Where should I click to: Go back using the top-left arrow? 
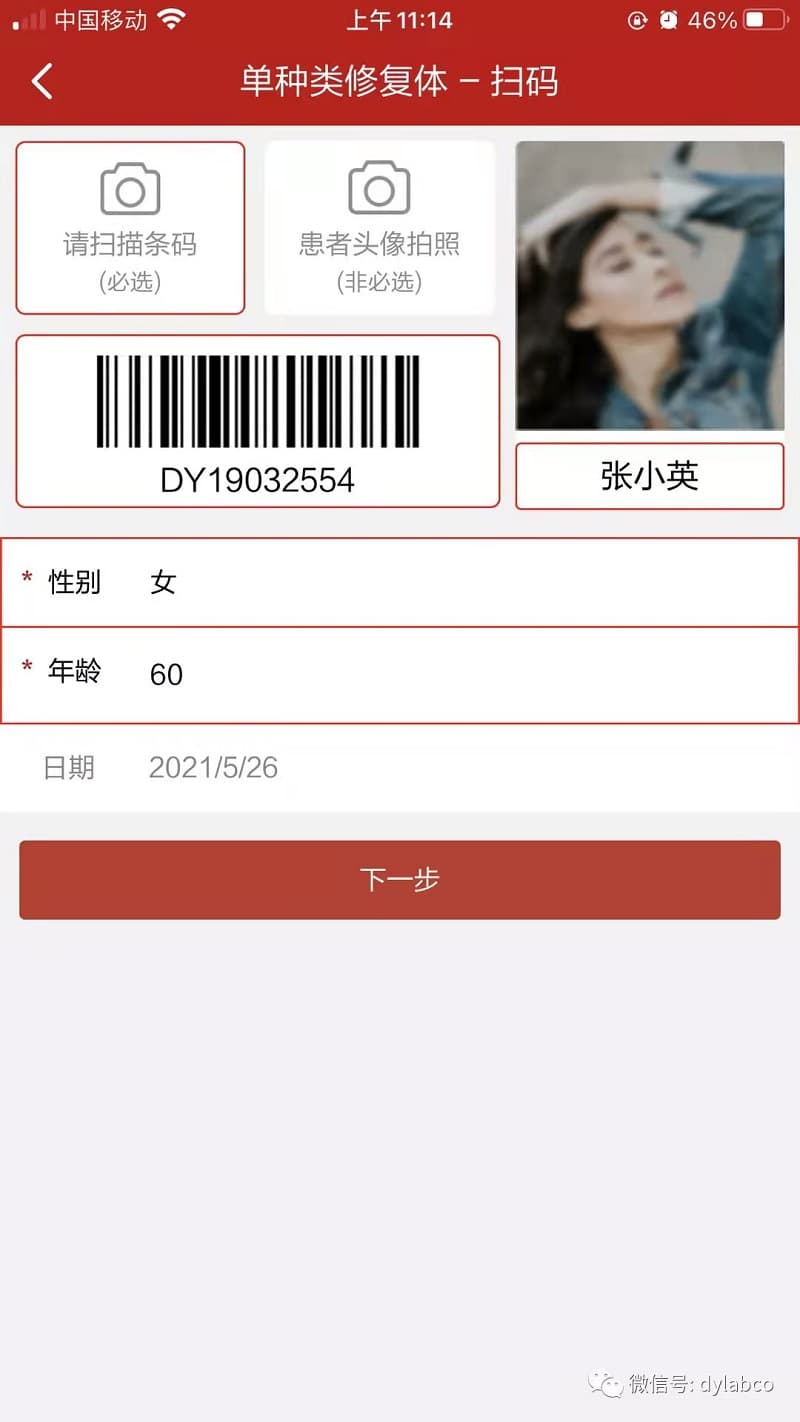[42, 81]
